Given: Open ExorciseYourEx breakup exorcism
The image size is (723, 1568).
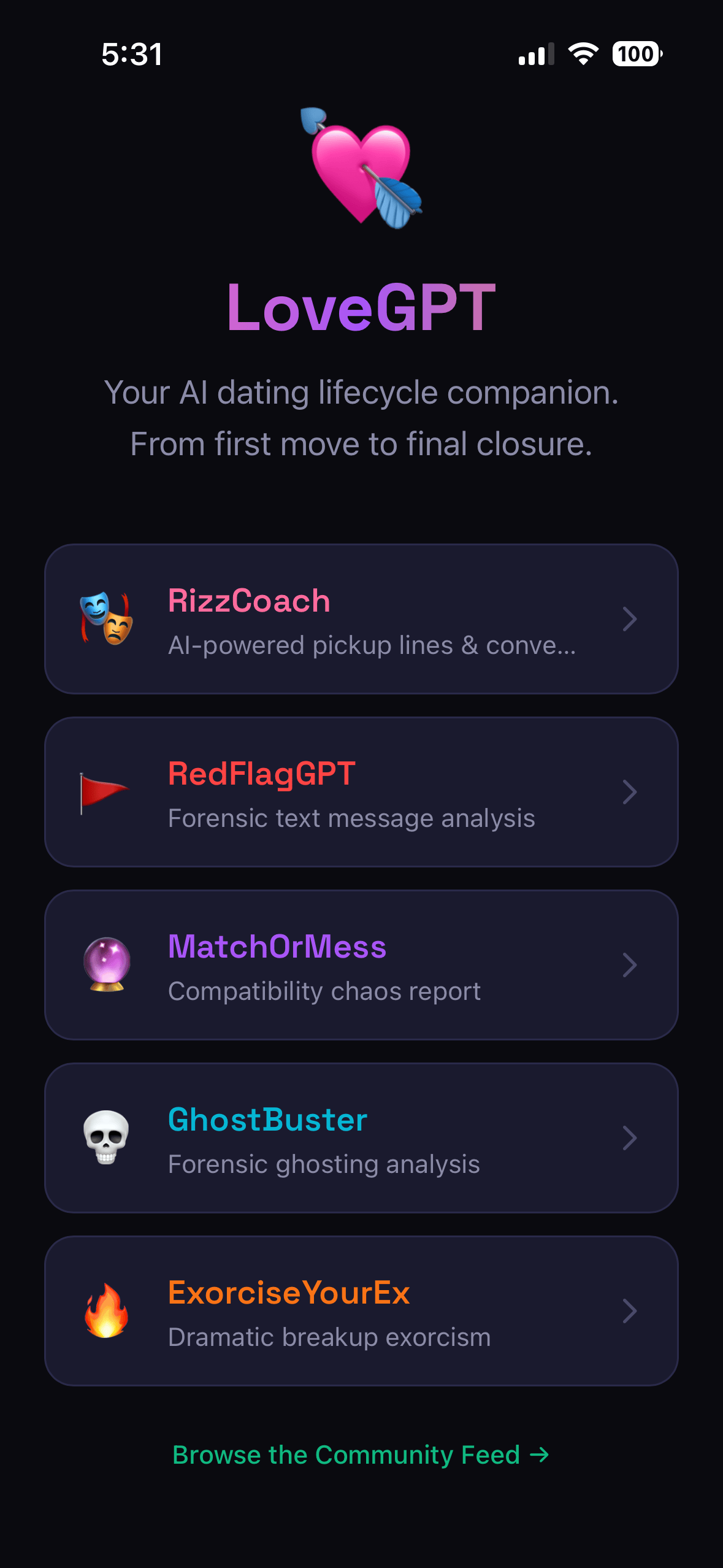Looking at the screenshot, I should click(361, 1311).
